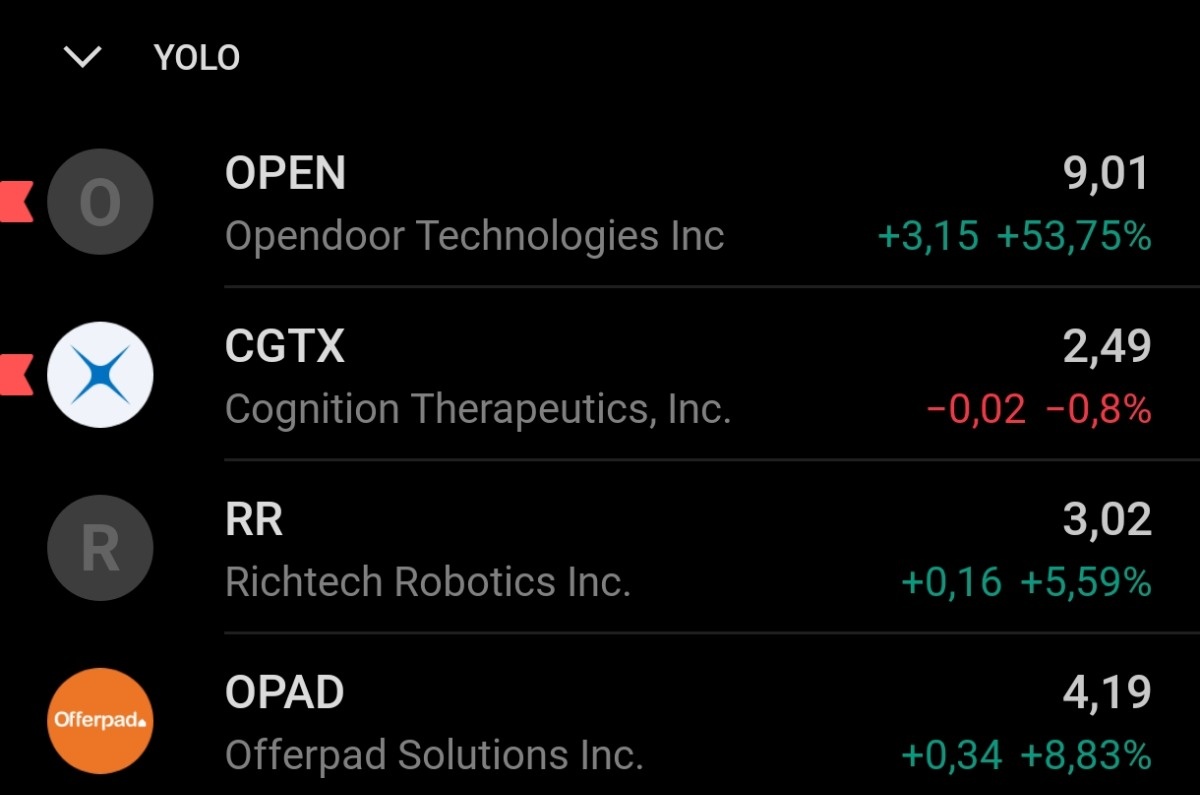Collapse the YOLO watchlist section
1200x795 pixels.
[82, 58]
